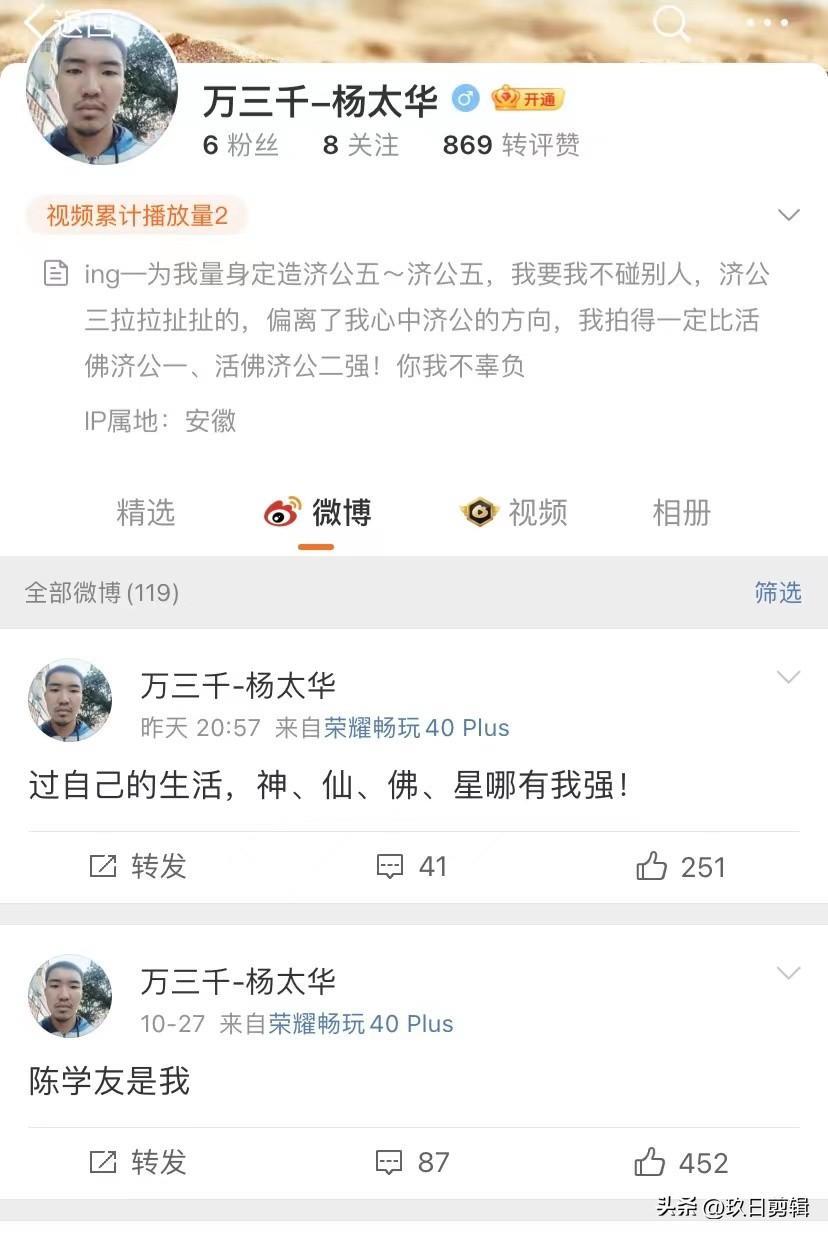Open the 筛选 filter option

tap(778, 593)
